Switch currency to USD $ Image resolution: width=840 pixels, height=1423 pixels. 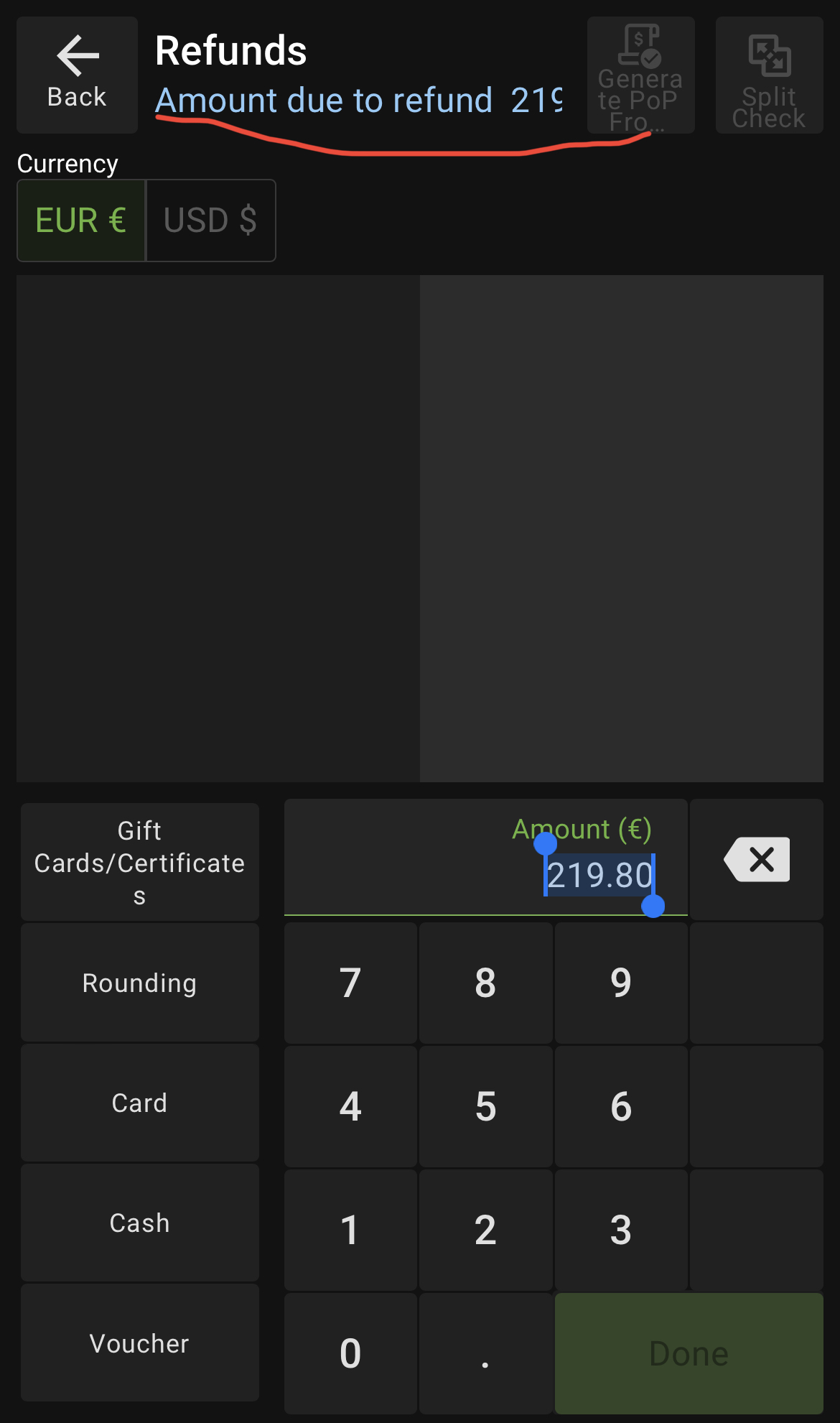tap(210, 221)
